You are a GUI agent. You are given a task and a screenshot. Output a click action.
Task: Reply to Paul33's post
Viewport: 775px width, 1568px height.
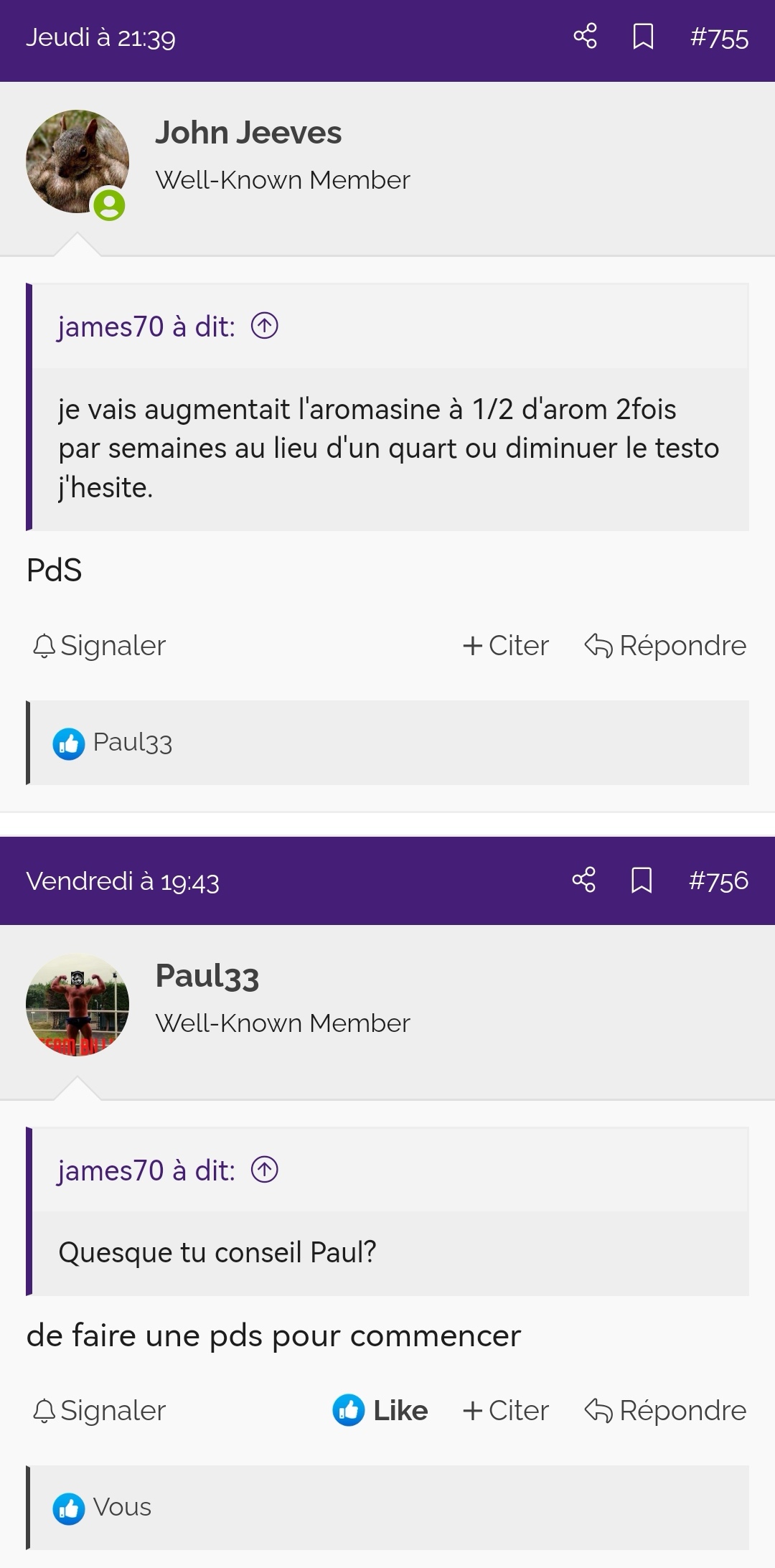point(666,1411)
